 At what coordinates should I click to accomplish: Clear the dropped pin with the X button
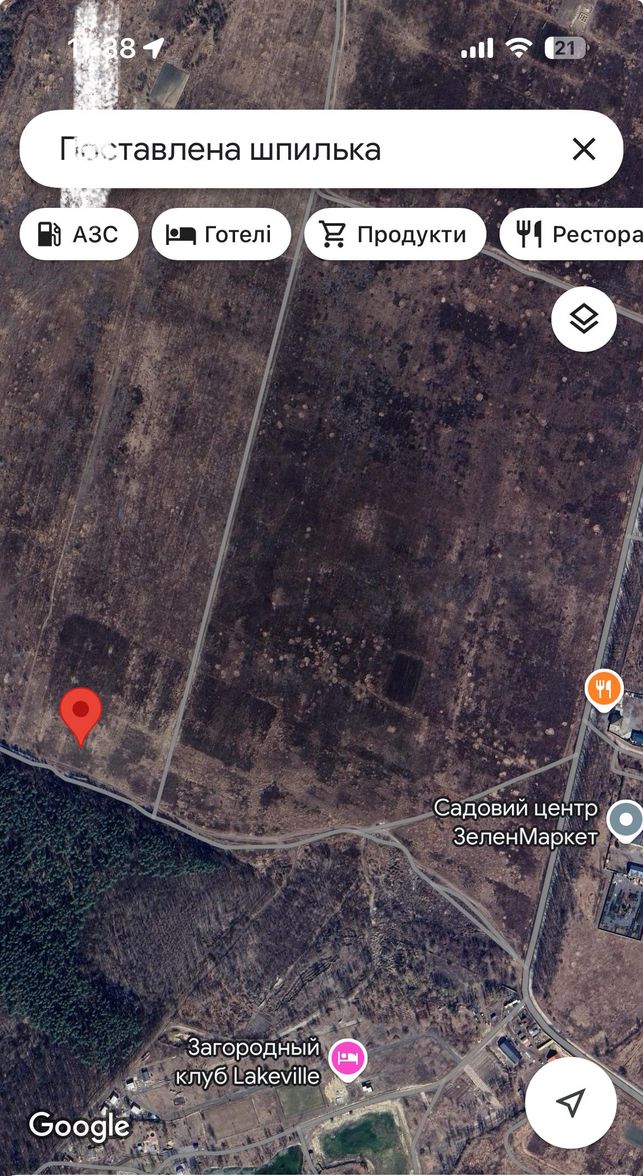tap(583, 149)
